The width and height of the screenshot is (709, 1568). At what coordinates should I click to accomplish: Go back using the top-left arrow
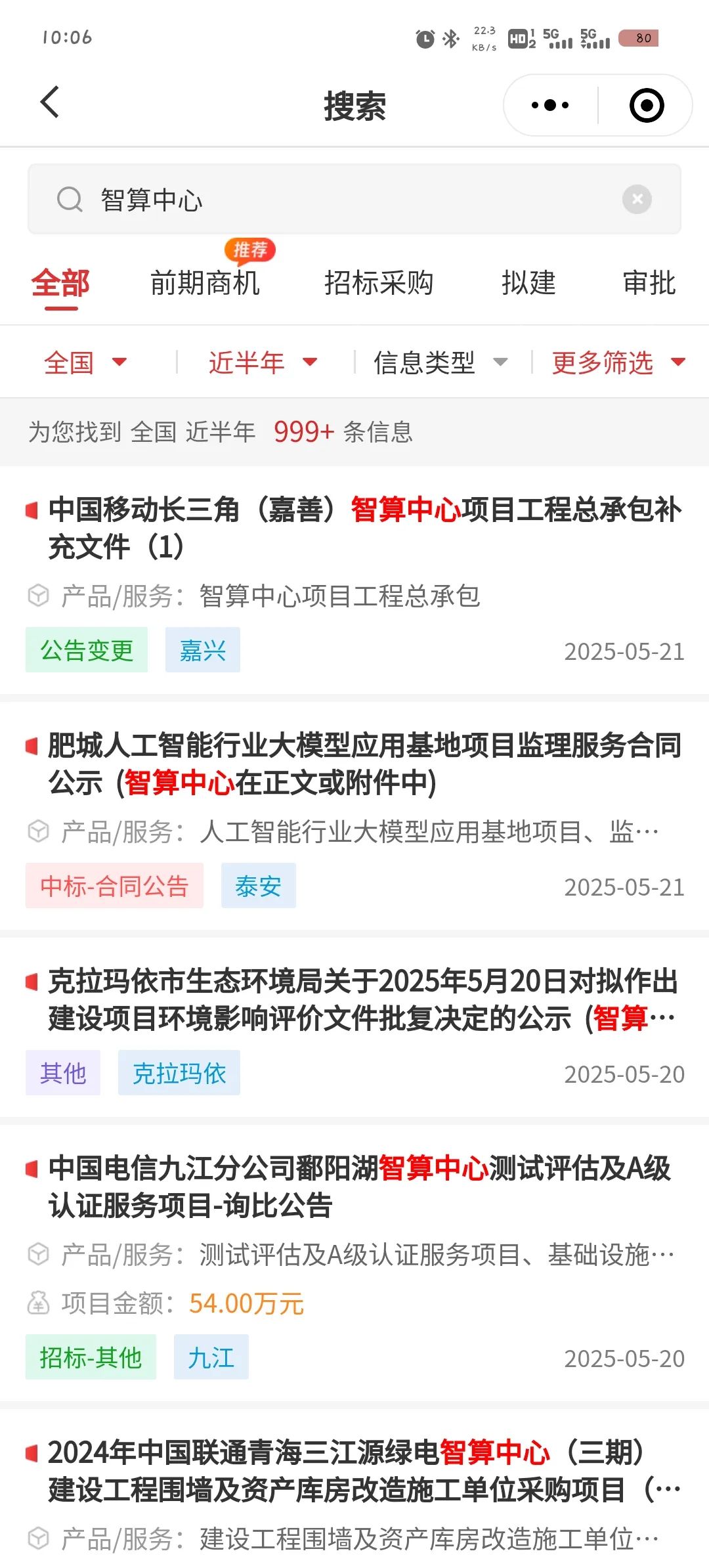pos(50,103)
